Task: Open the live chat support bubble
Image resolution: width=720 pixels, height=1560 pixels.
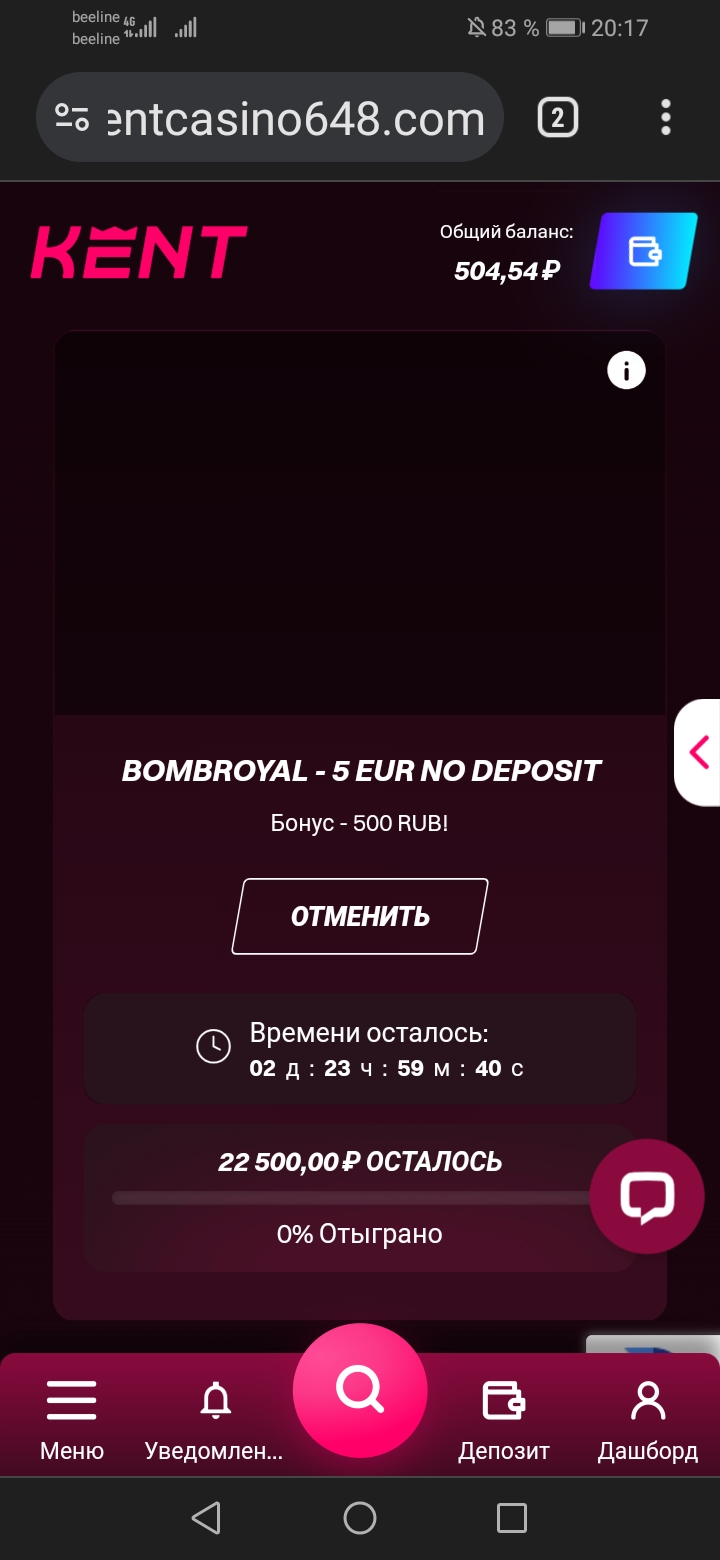Action: pos(646,1196)
